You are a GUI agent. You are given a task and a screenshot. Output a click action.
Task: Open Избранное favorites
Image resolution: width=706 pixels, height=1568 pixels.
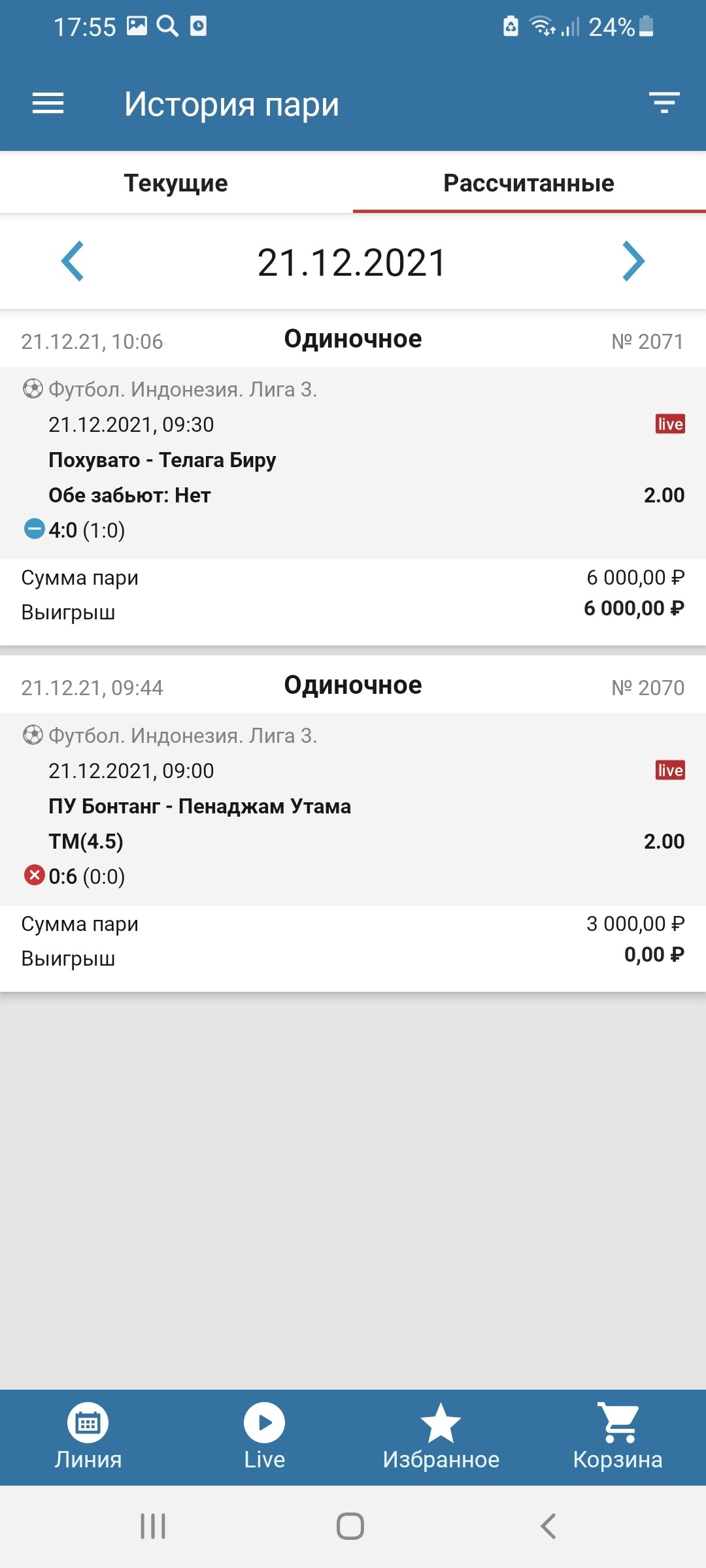point(441,1437)
